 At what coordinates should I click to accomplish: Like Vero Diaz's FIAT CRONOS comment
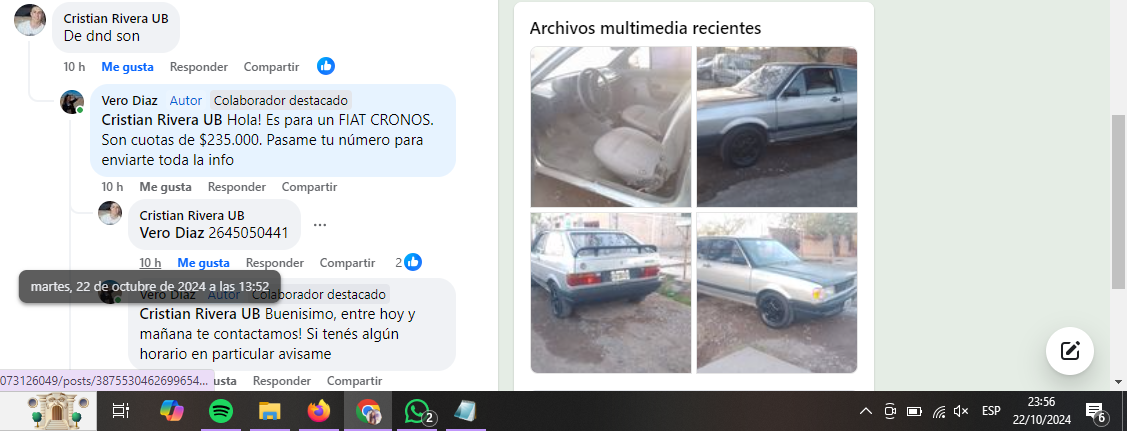tap(165, 187)
